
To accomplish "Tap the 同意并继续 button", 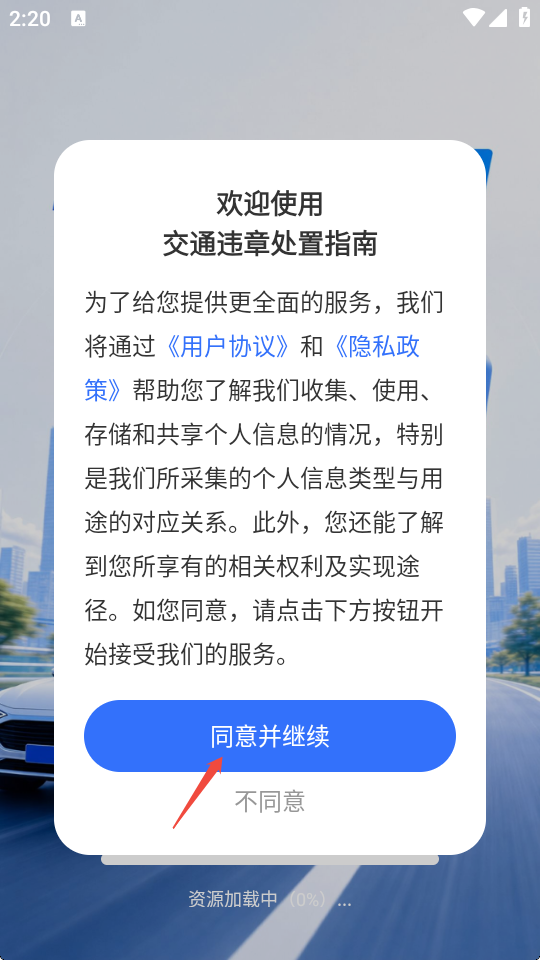I will point(269,736).
